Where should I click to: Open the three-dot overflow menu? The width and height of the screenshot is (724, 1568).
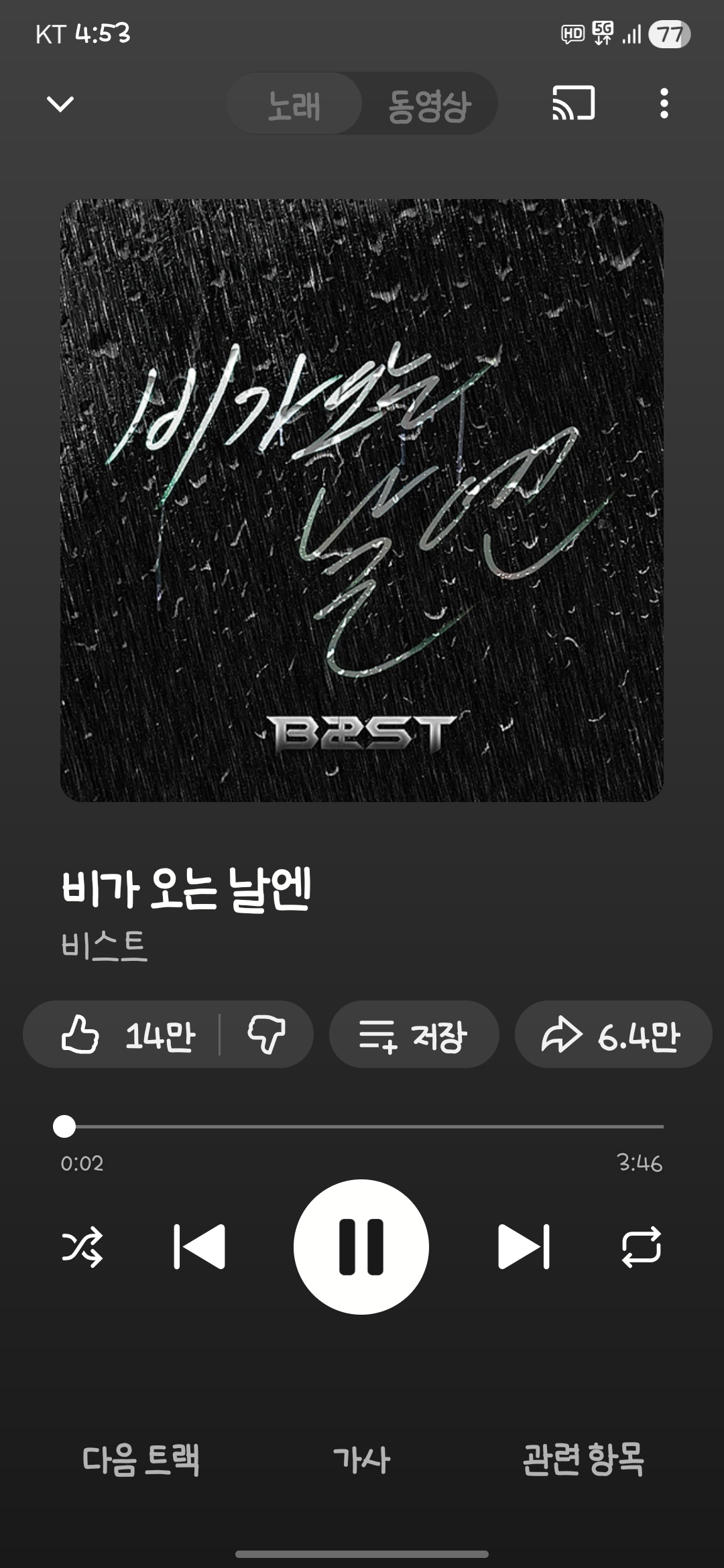pyautogui.click(x=664, y=104)
